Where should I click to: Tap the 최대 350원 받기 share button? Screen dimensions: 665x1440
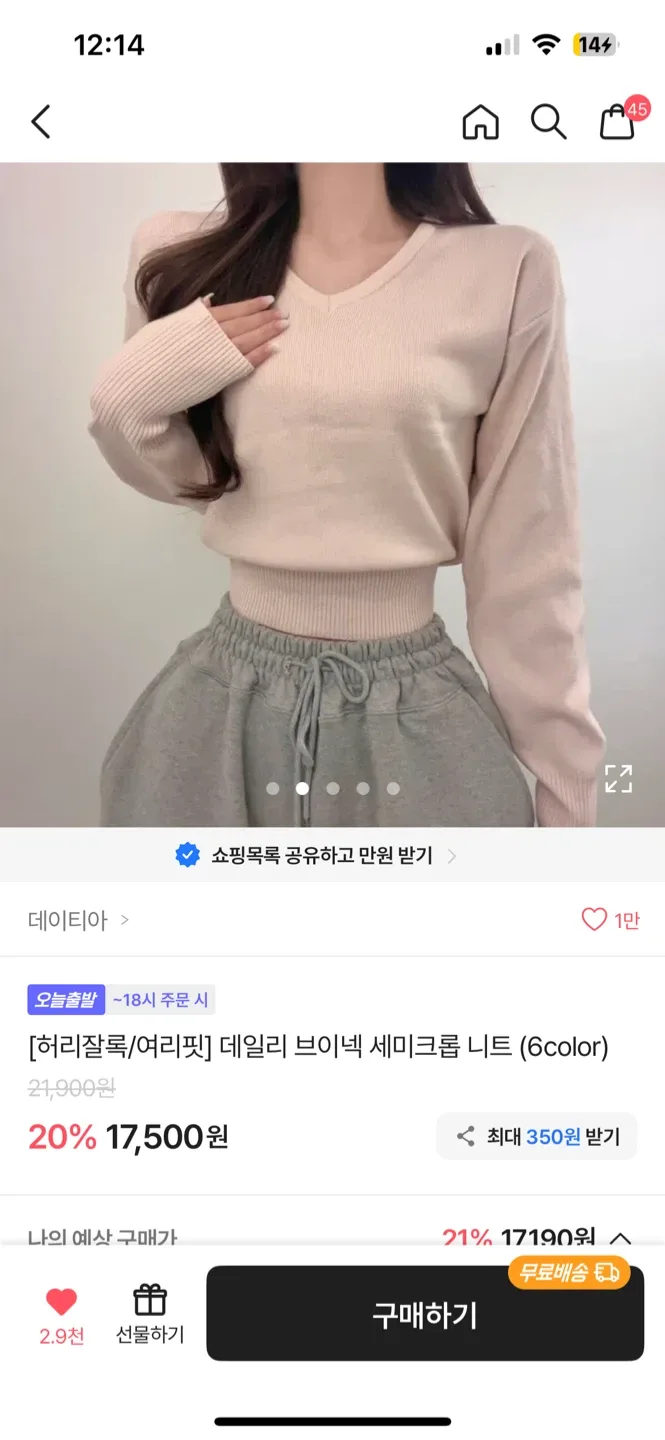537,1137
